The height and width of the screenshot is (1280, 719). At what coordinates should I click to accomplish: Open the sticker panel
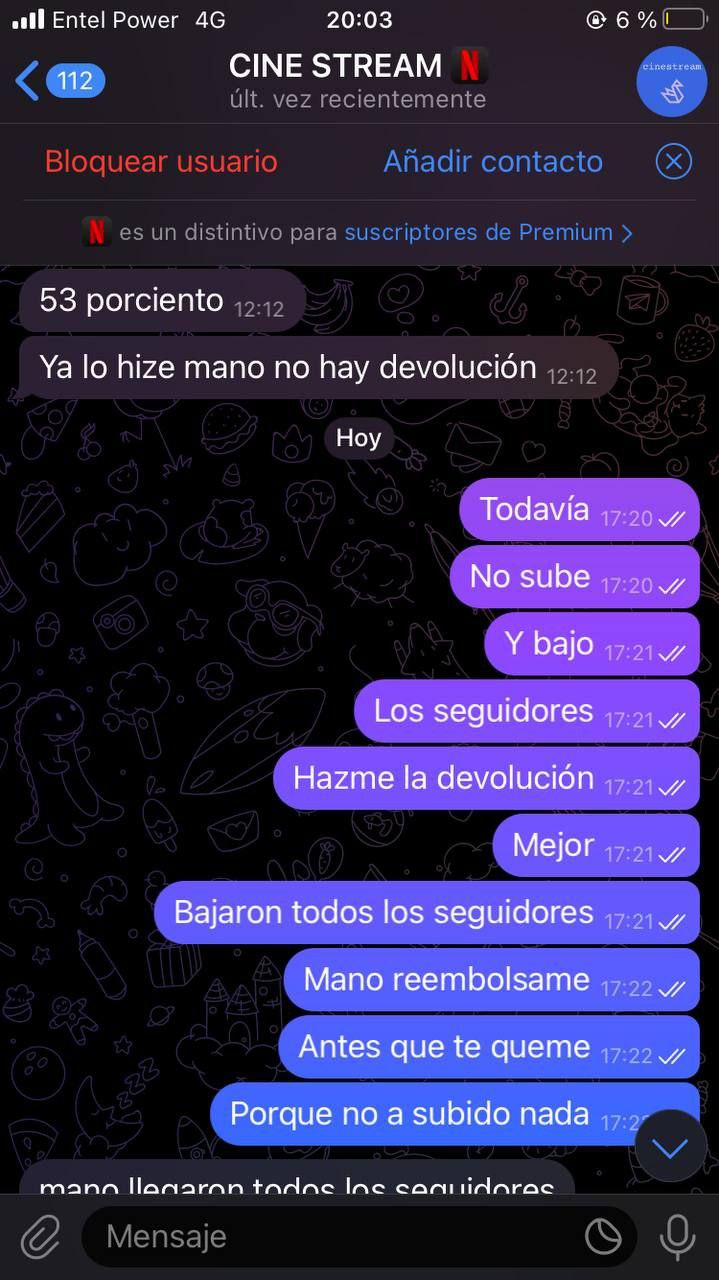(603, 1237)
